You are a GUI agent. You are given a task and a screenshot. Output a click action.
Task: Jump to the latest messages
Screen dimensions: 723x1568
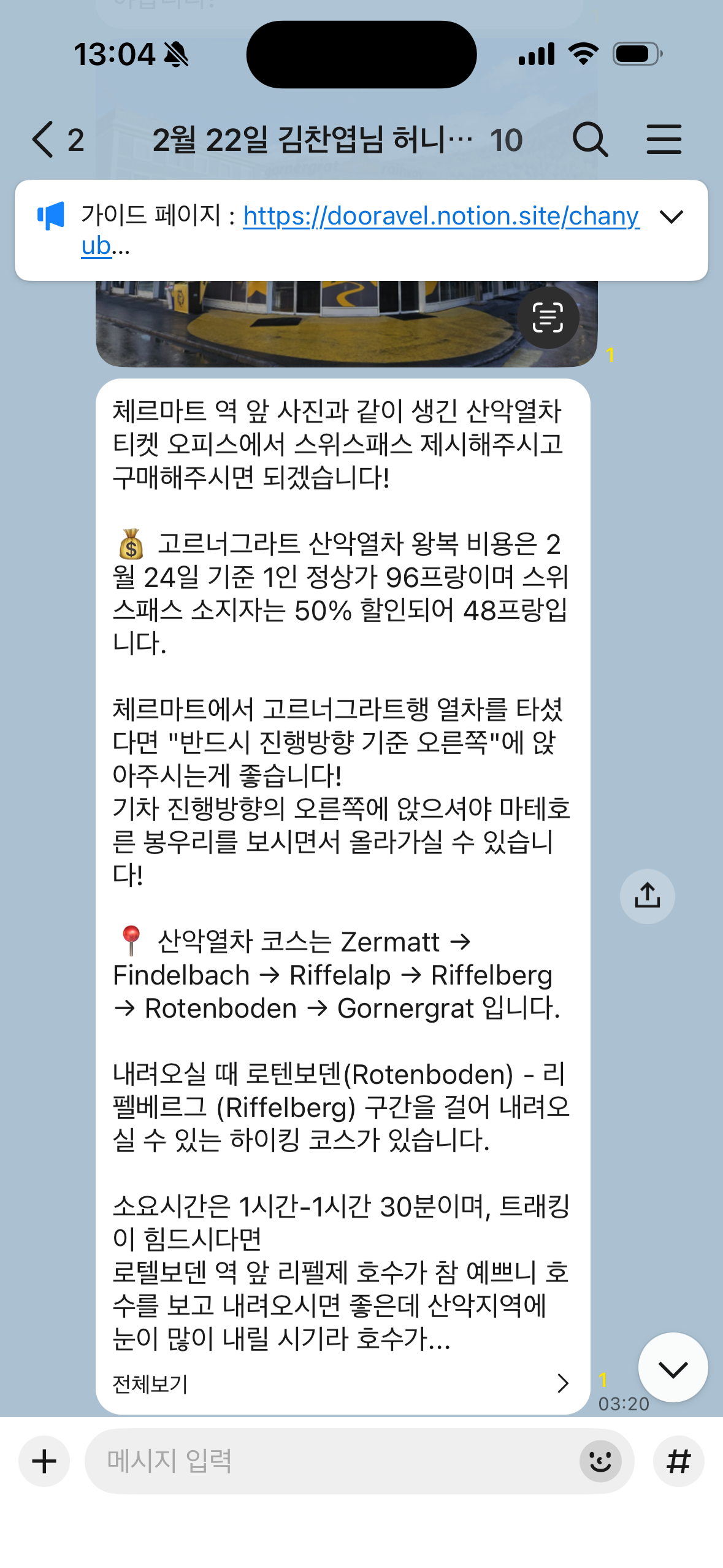[x=673, y=1367]
